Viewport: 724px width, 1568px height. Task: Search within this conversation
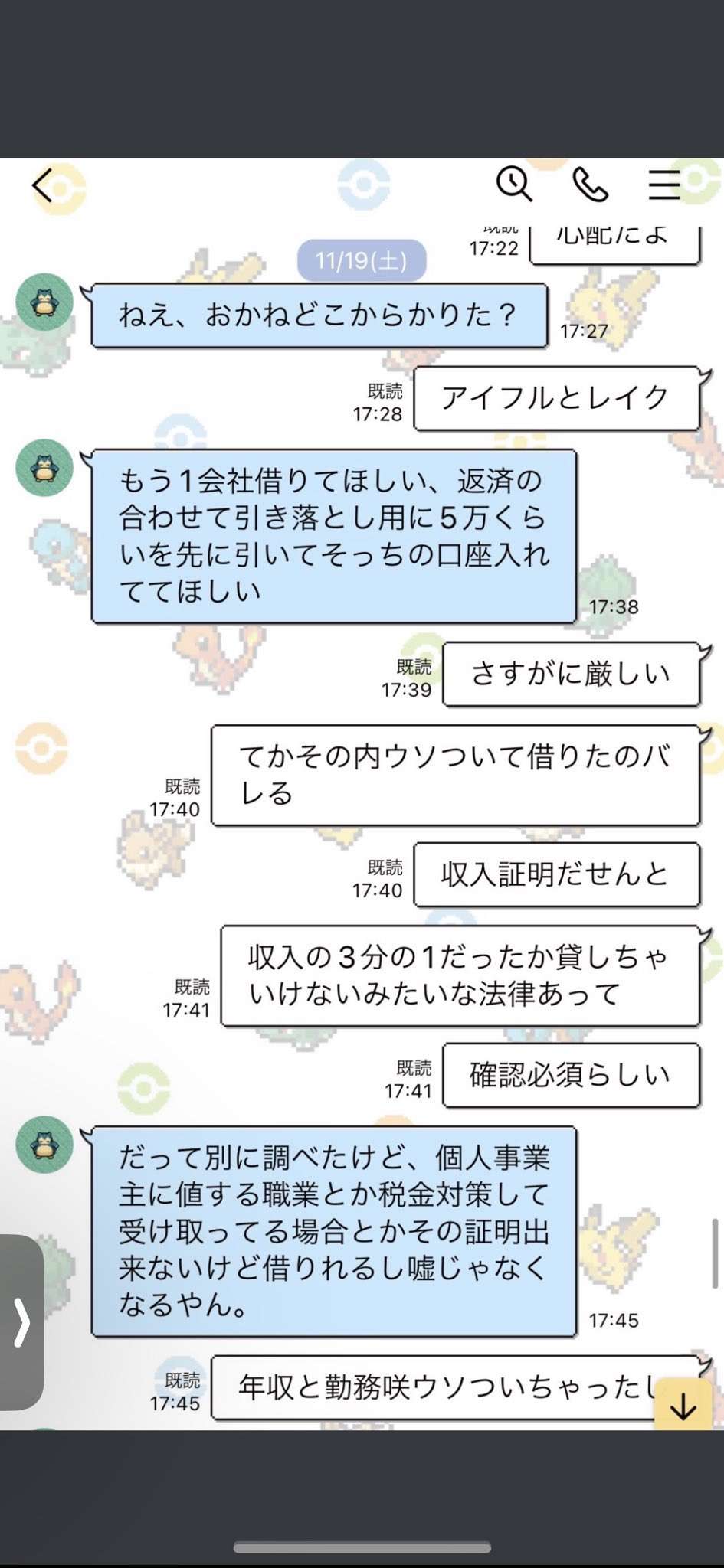513,185
